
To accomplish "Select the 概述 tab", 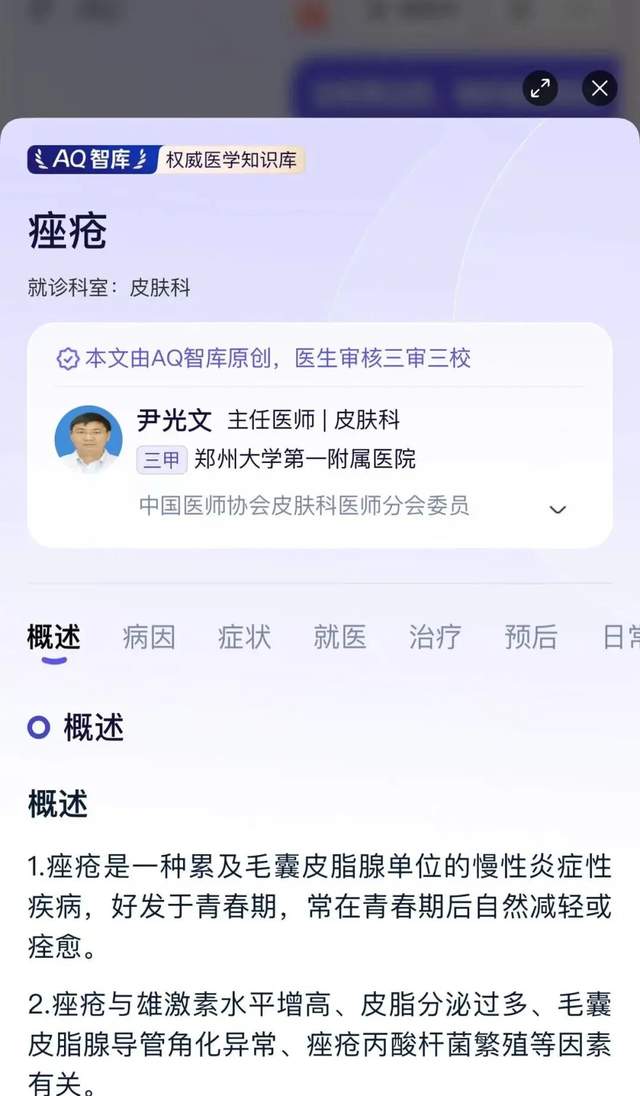I will click(54, 637).
